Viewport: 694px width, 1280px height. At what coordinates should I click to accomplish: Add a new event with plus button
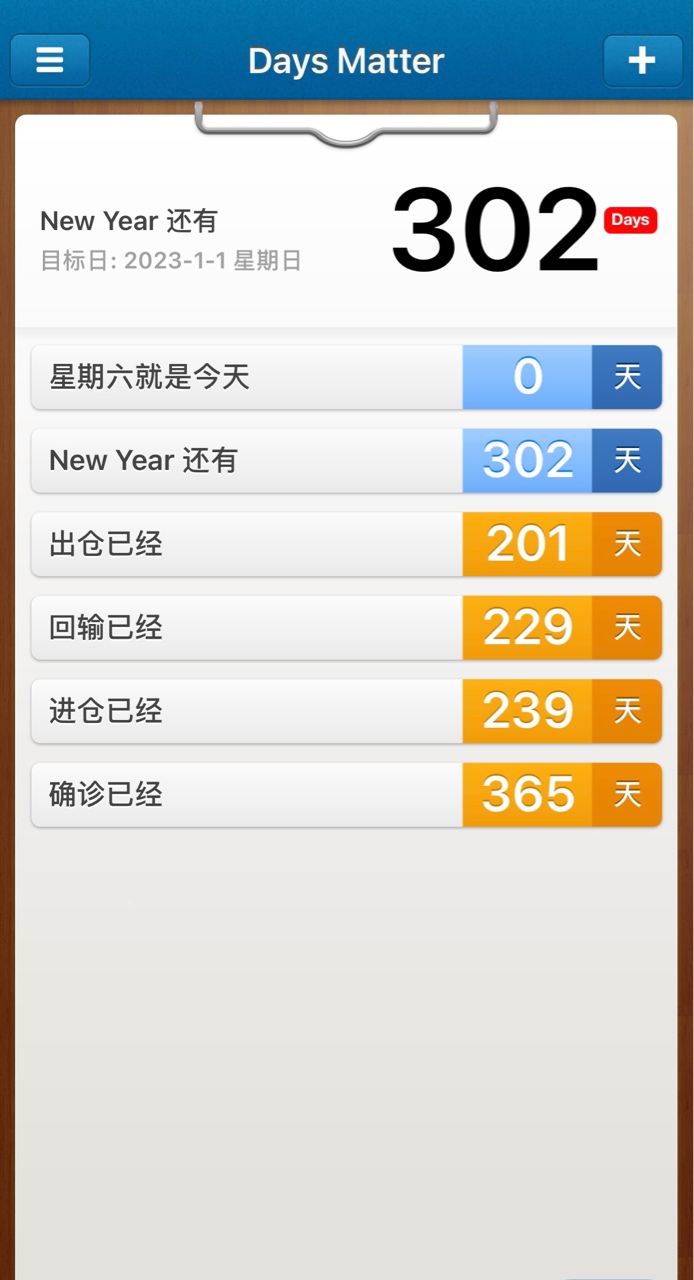(643, 60)
